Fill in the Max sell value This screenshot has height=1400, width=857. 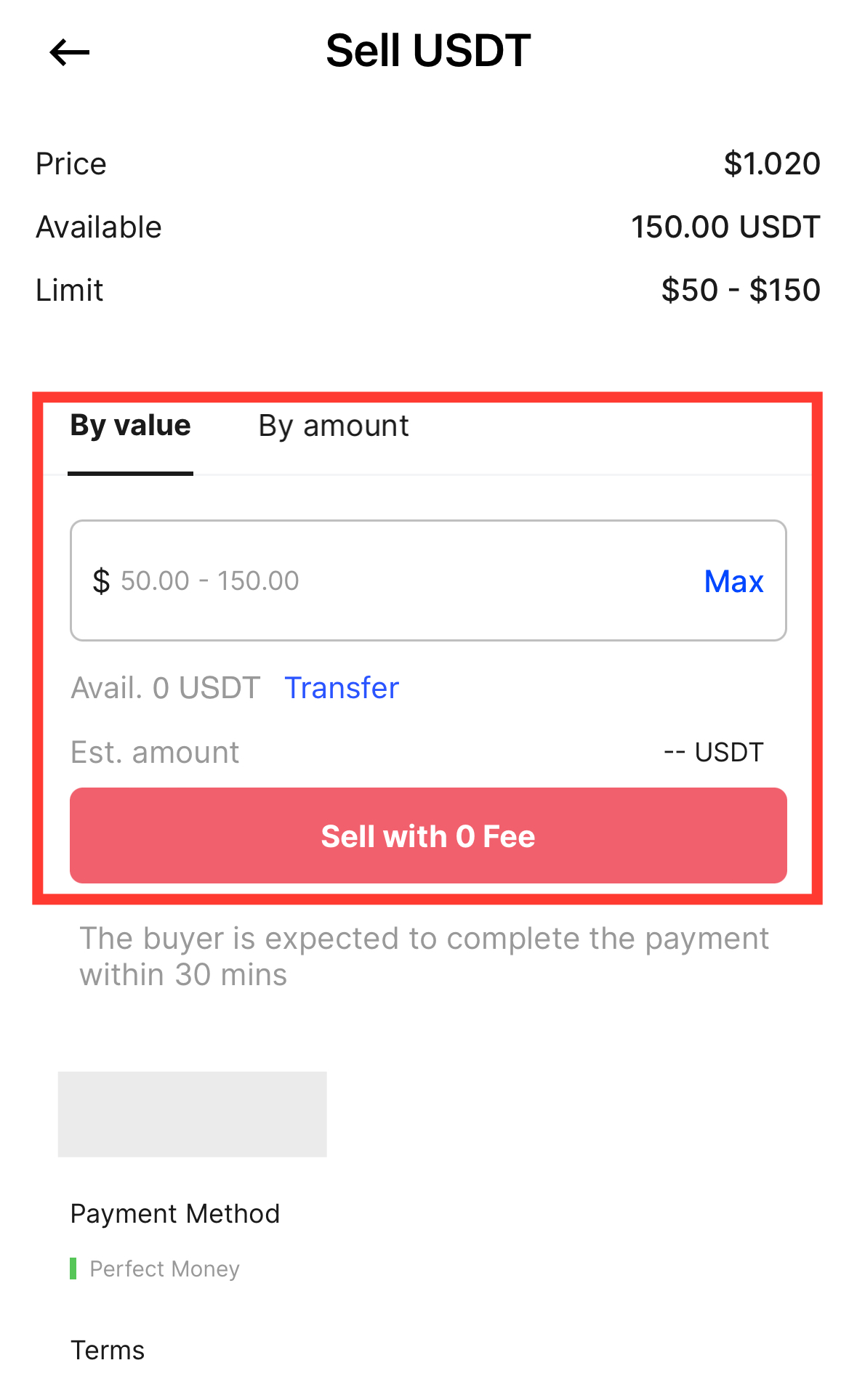coord(733,582)
